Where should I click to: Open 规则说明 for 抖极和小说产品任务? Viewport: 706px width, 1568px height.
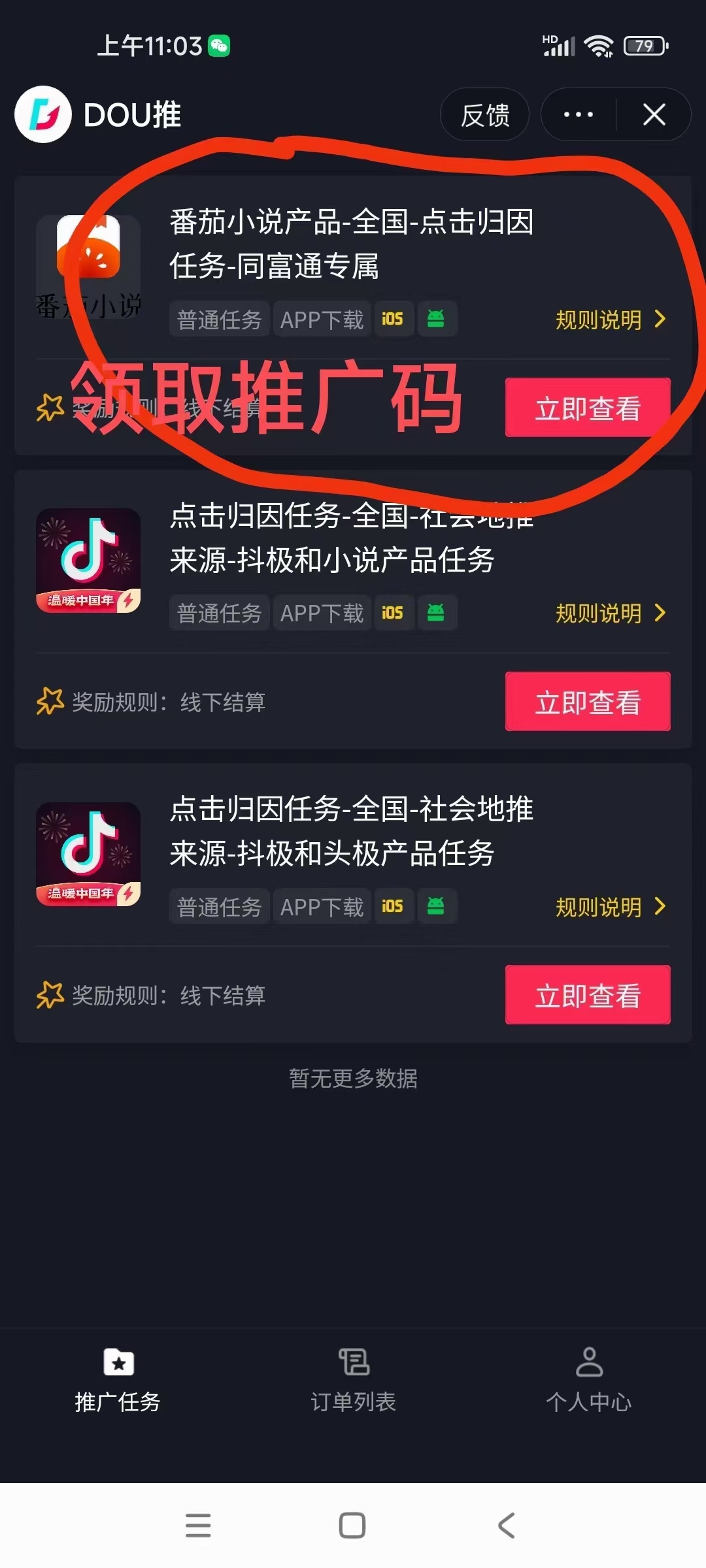[x=609, y=613]
